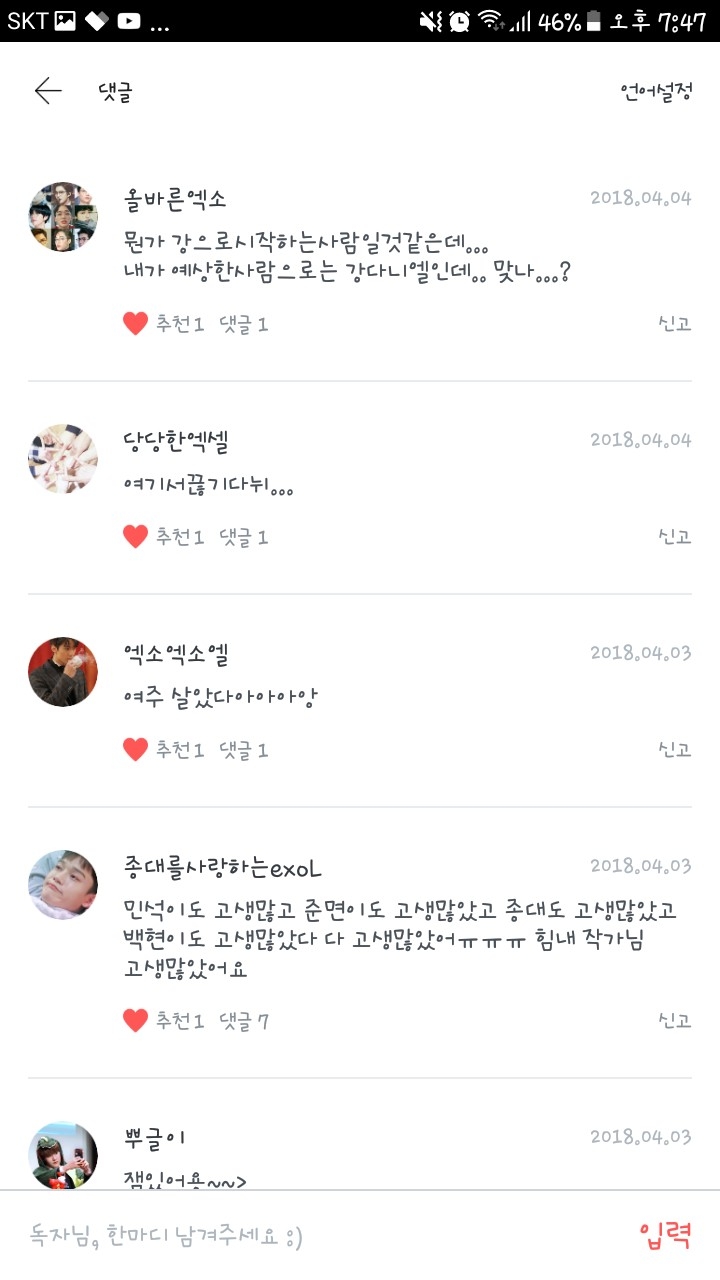
Task: Like 엑소엑소엘's comment with the heart
Action: [x=136, y=750]
